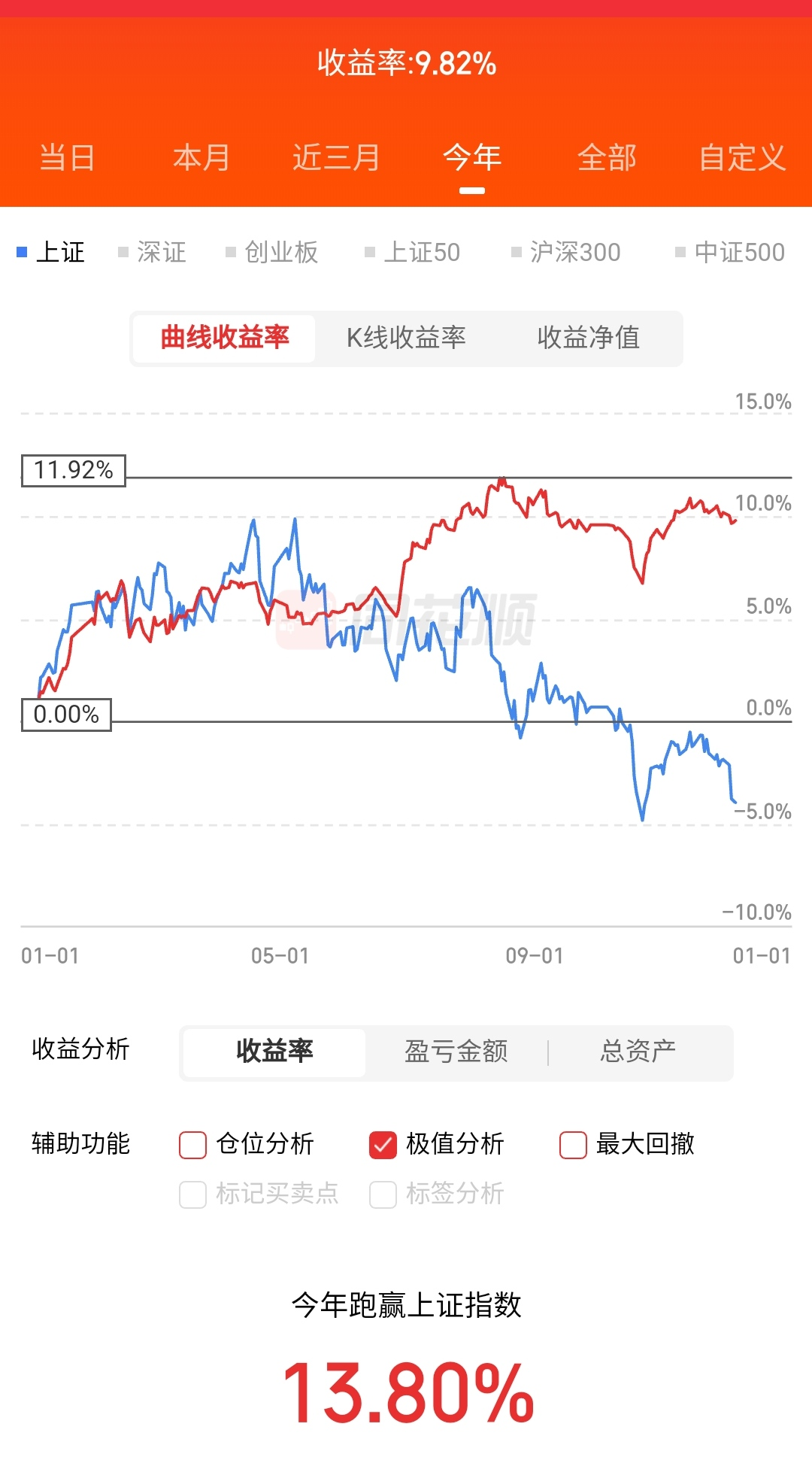Compare against the 创业板 index
The height and width of the screenshot is (1457, 812).
click(272, 252)
